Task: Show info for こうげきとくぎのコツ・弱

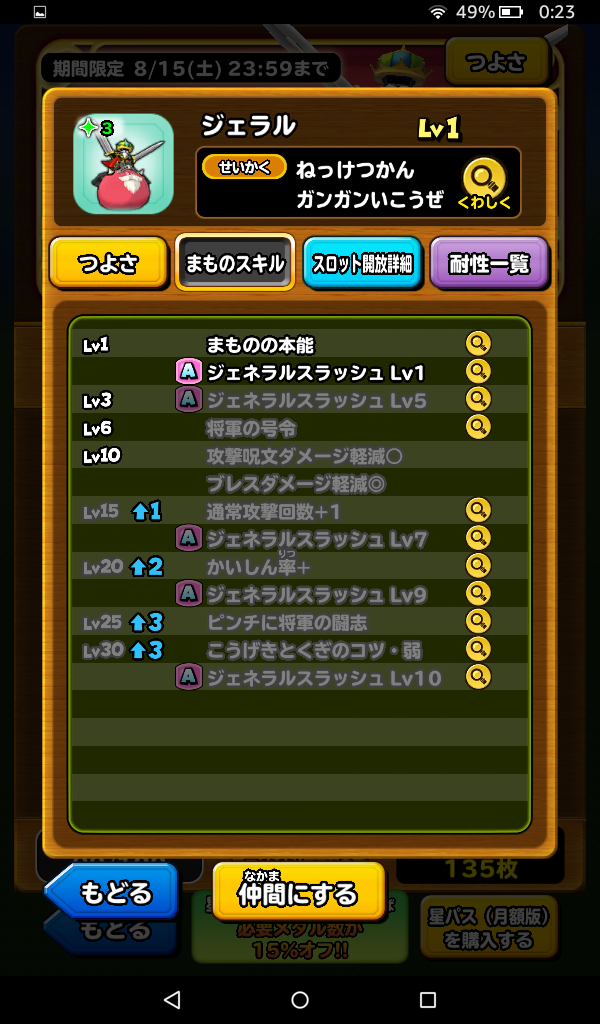Action: click(x=479, y=650)
